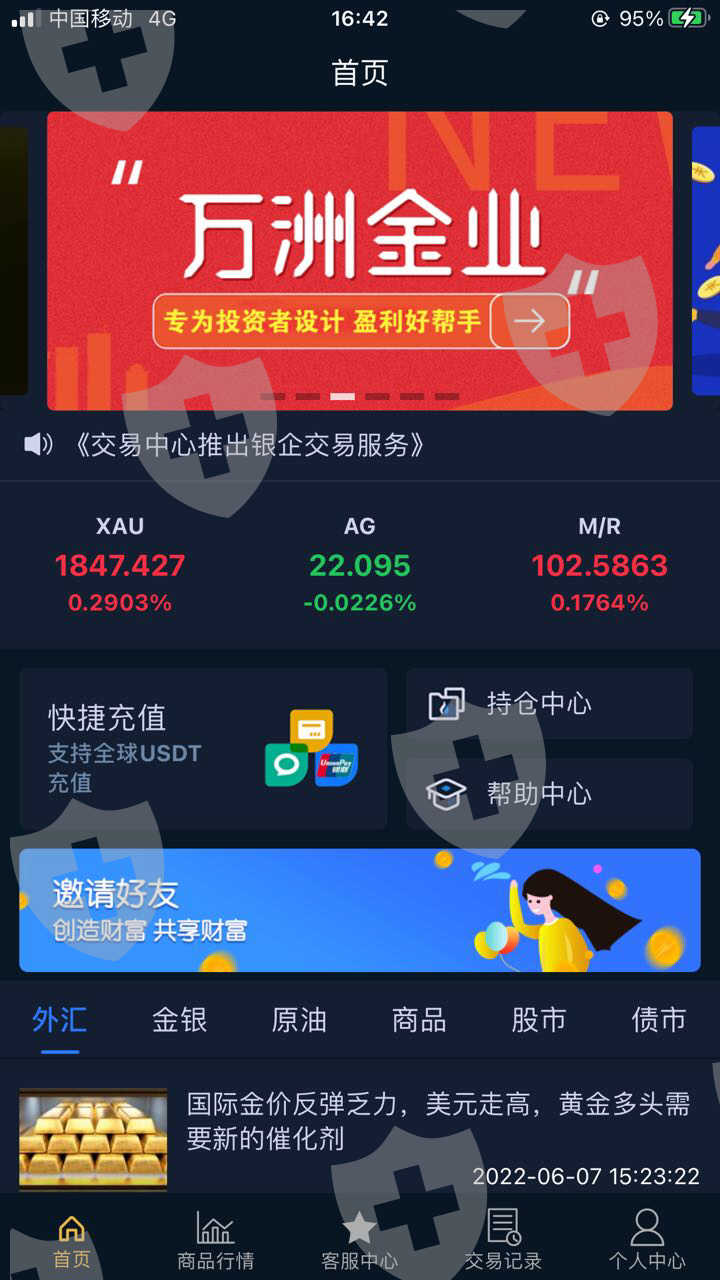Open the 万洲金业 promotional banner

(360, 260)
